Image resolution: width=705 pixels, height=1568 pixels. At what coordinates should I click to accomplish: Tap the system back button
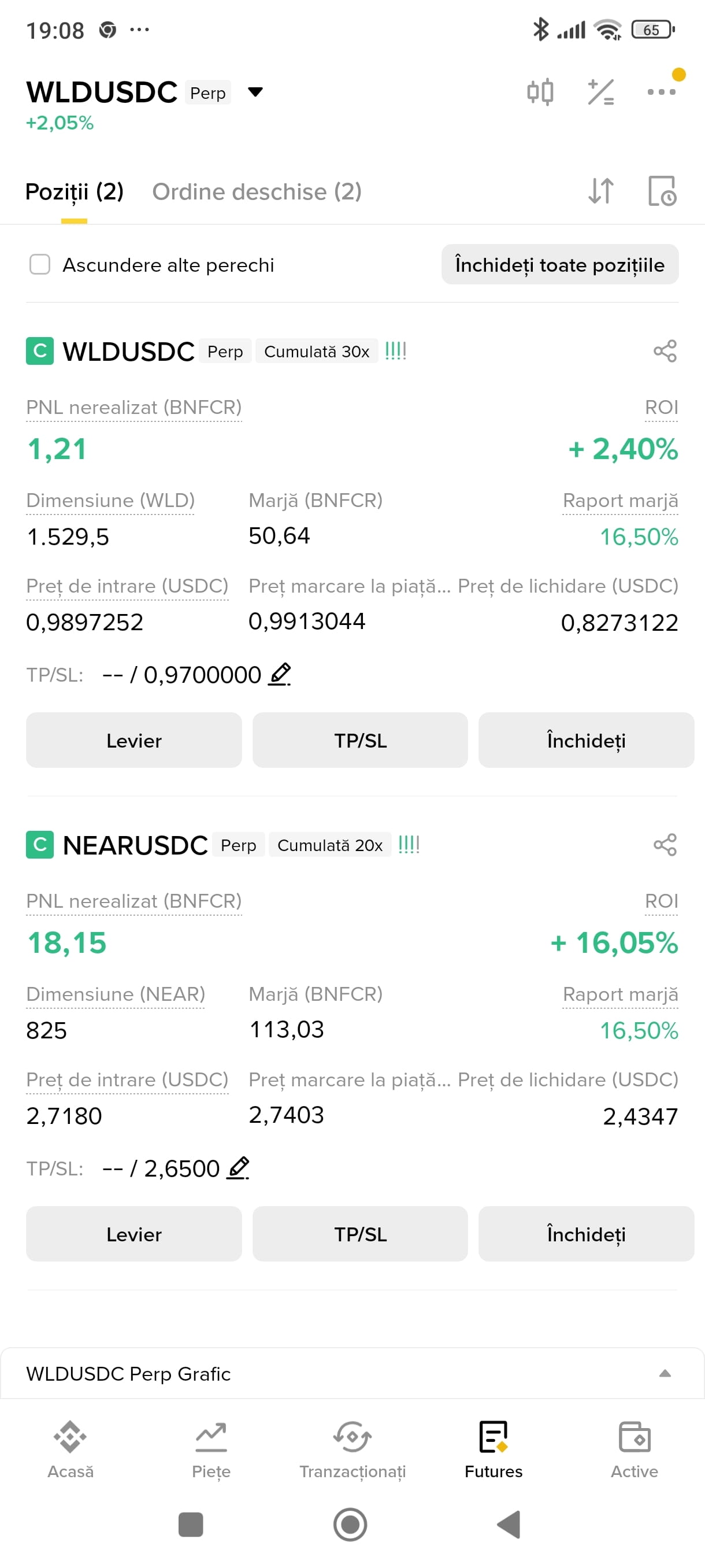point(509,1525)
